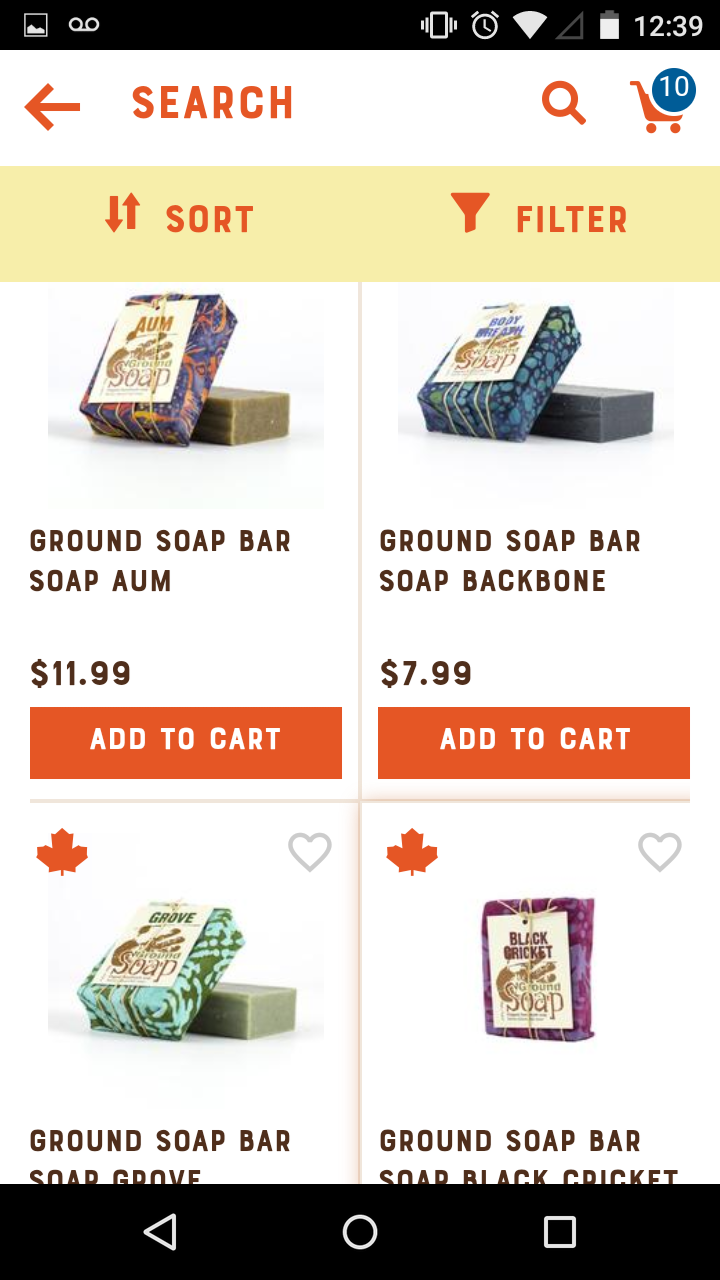The width and height of the screenshot is (720, 1280).
Task: Add Soap Backbone to cart
Action: point(534,742)
